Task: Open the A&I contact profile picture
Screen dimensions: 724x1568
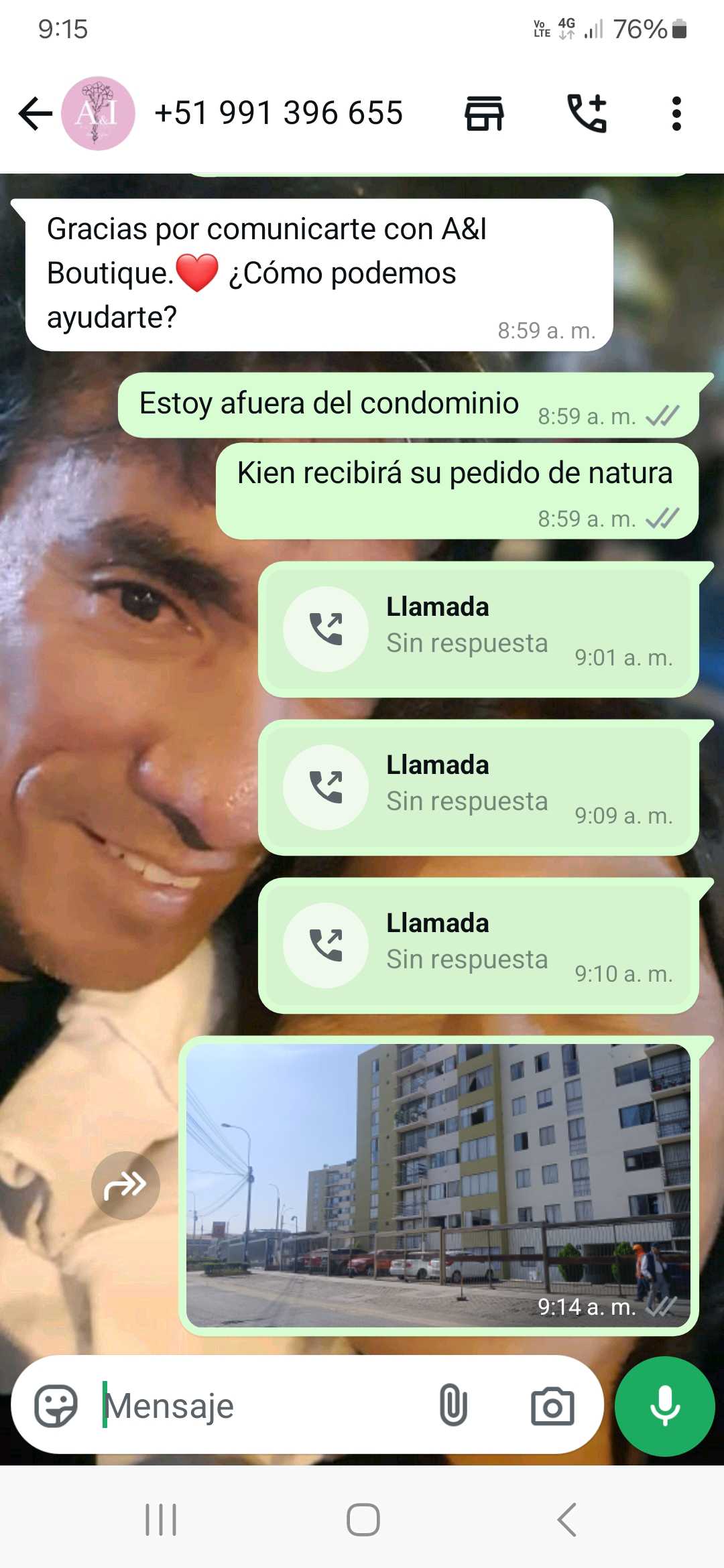Action: coord(98,113)
